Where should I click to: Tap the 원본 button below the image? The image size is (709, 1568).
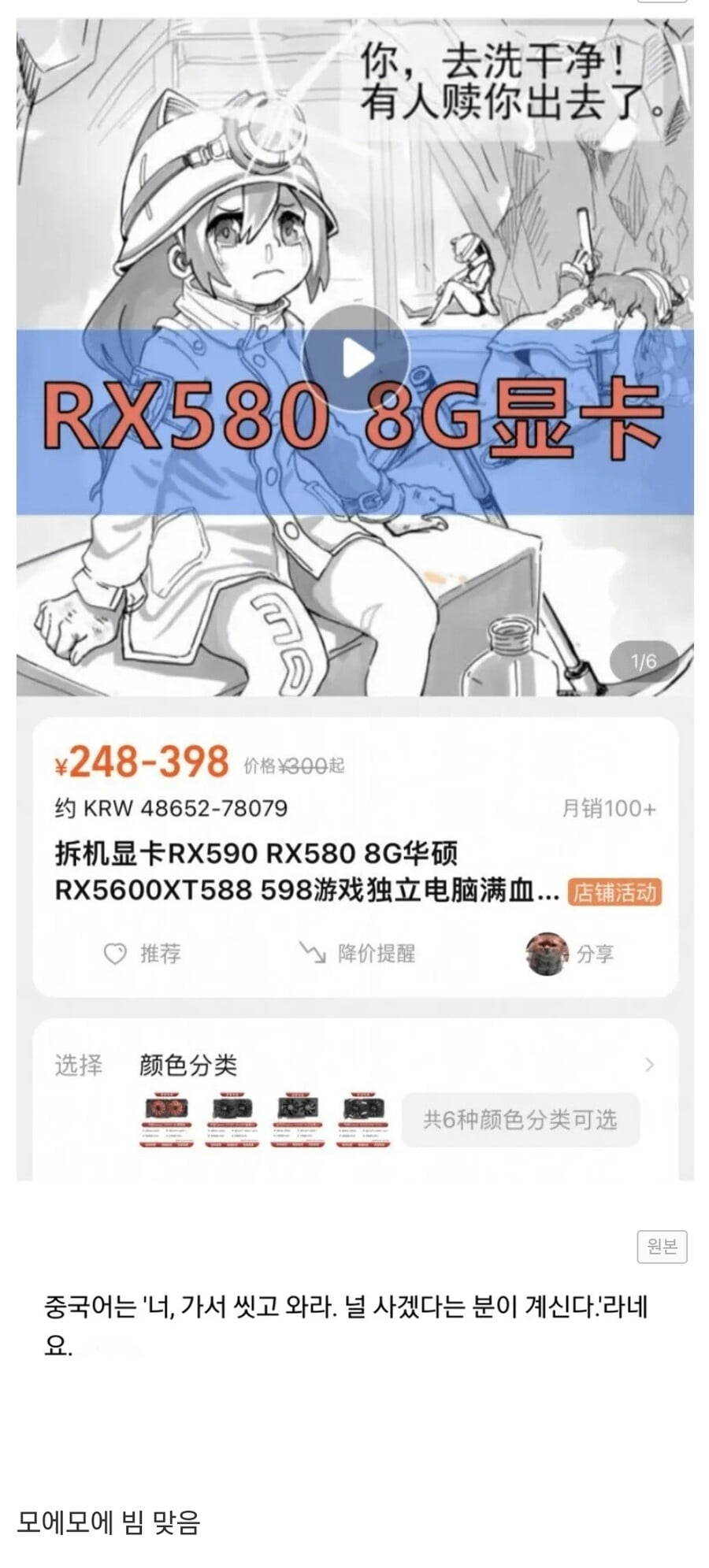[662, 1246]
